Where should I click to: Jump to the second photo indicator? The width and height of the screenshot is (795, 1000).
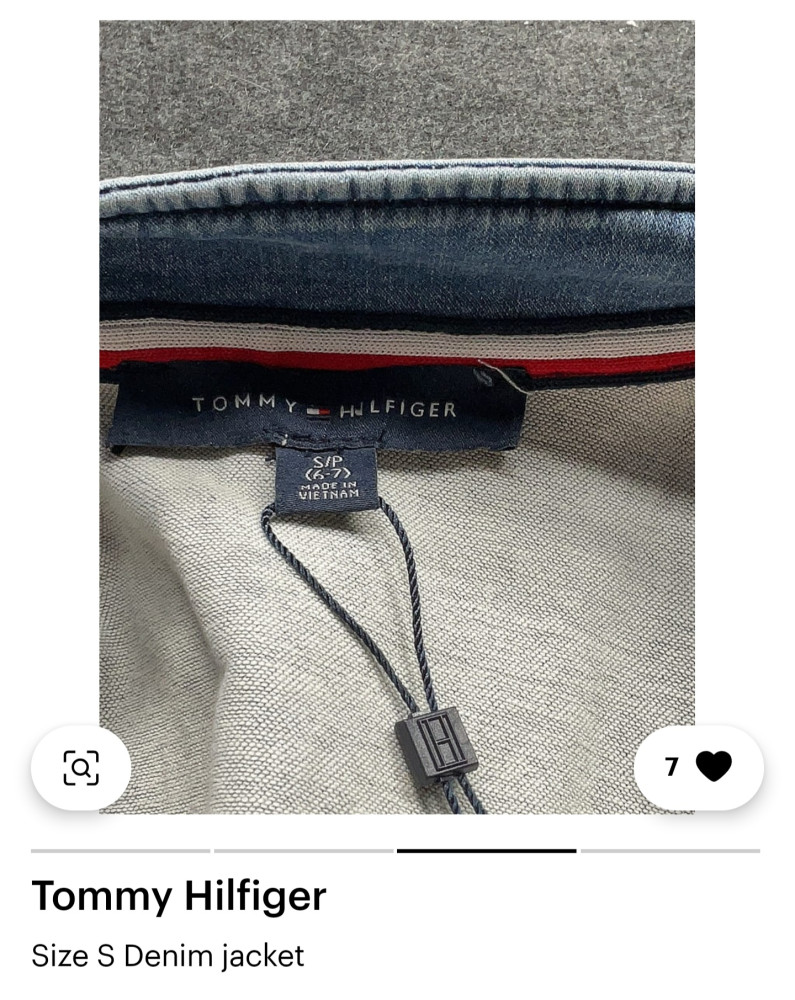pyautogui.click(x=304, y=851)
